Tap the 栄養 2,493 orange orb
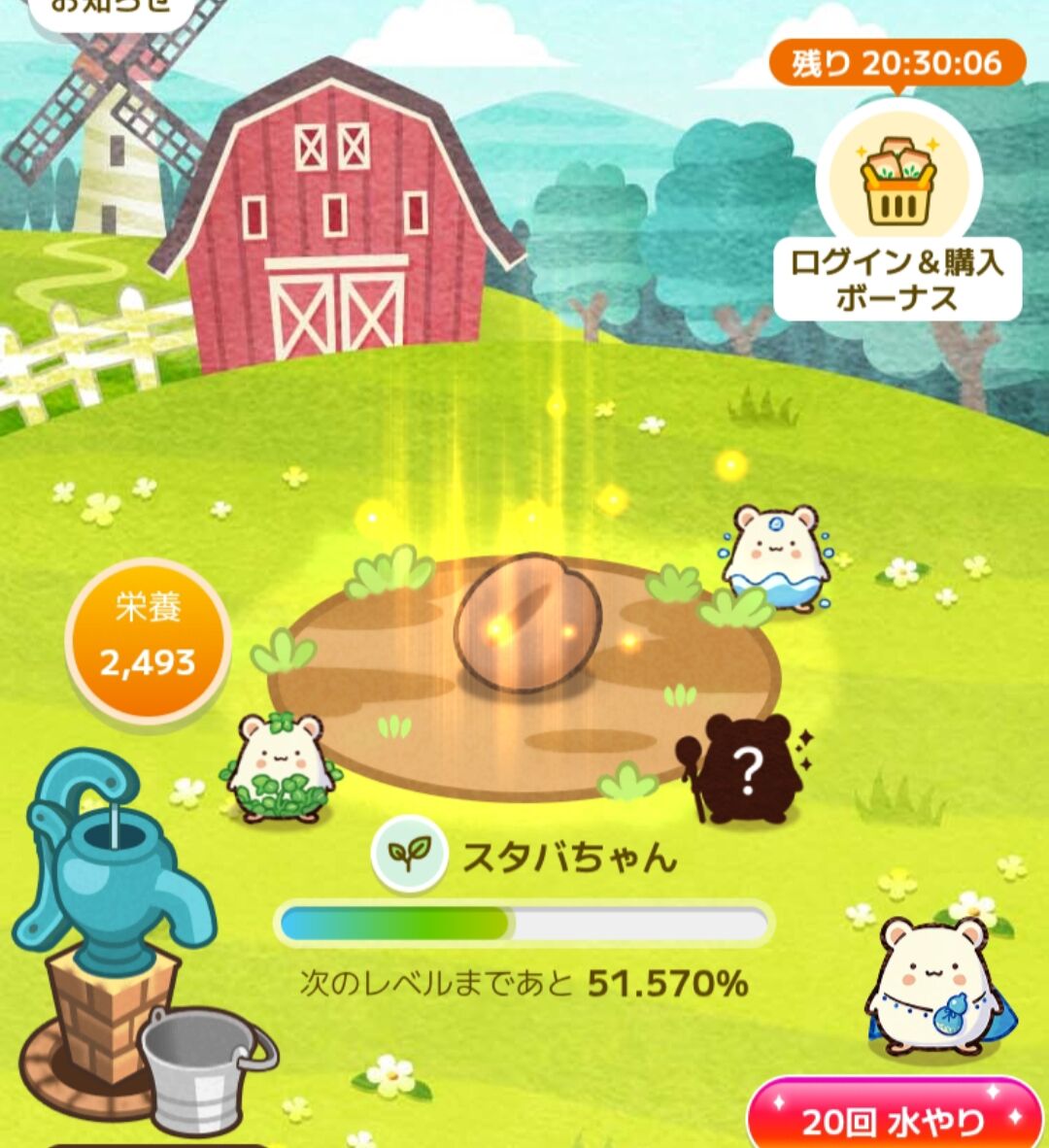Screen dimensions: 1049x1148 [x=146, y=640]
